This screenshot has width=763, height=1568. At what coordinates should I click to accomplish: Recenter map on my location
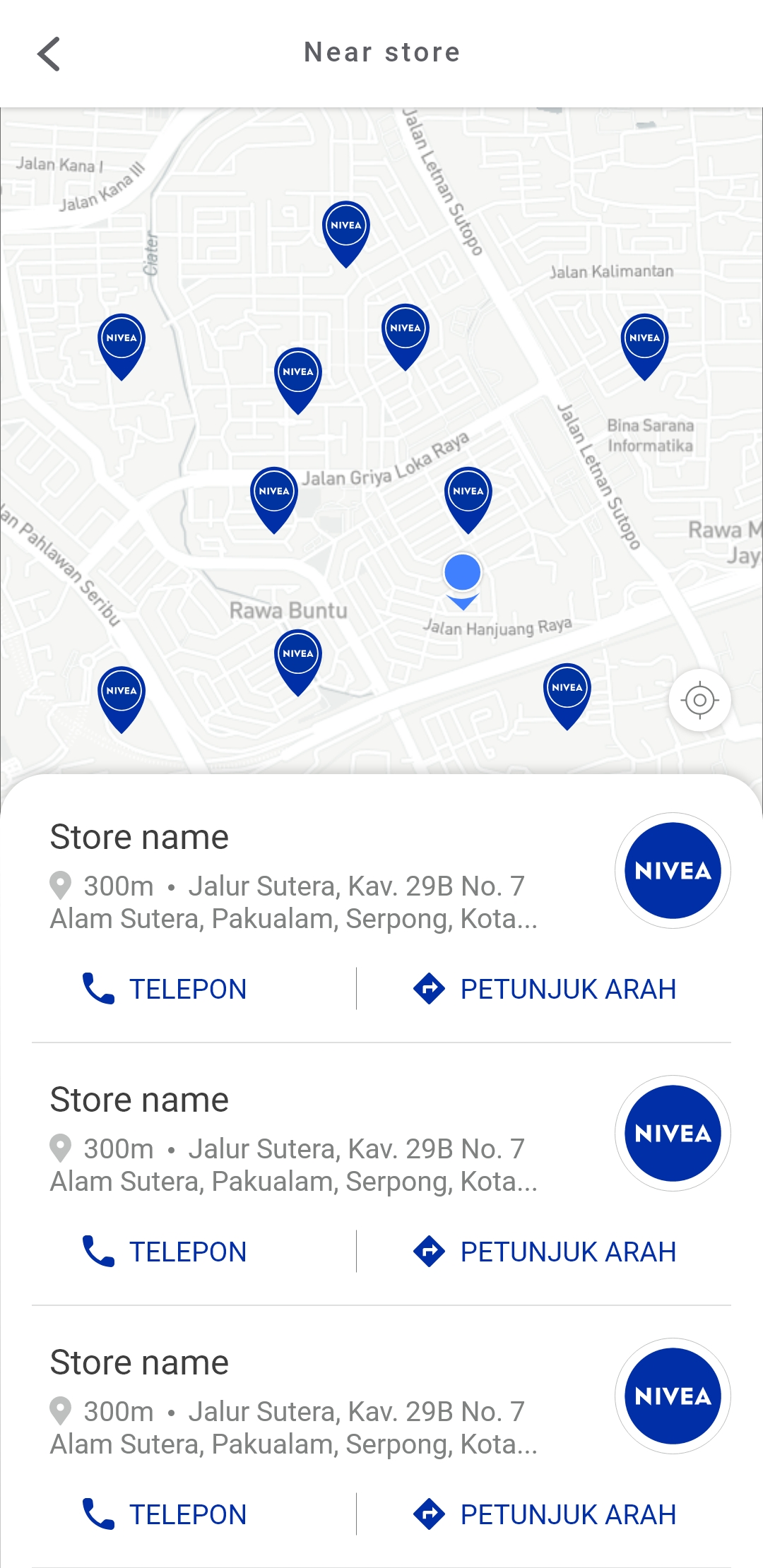click(699, 700)
